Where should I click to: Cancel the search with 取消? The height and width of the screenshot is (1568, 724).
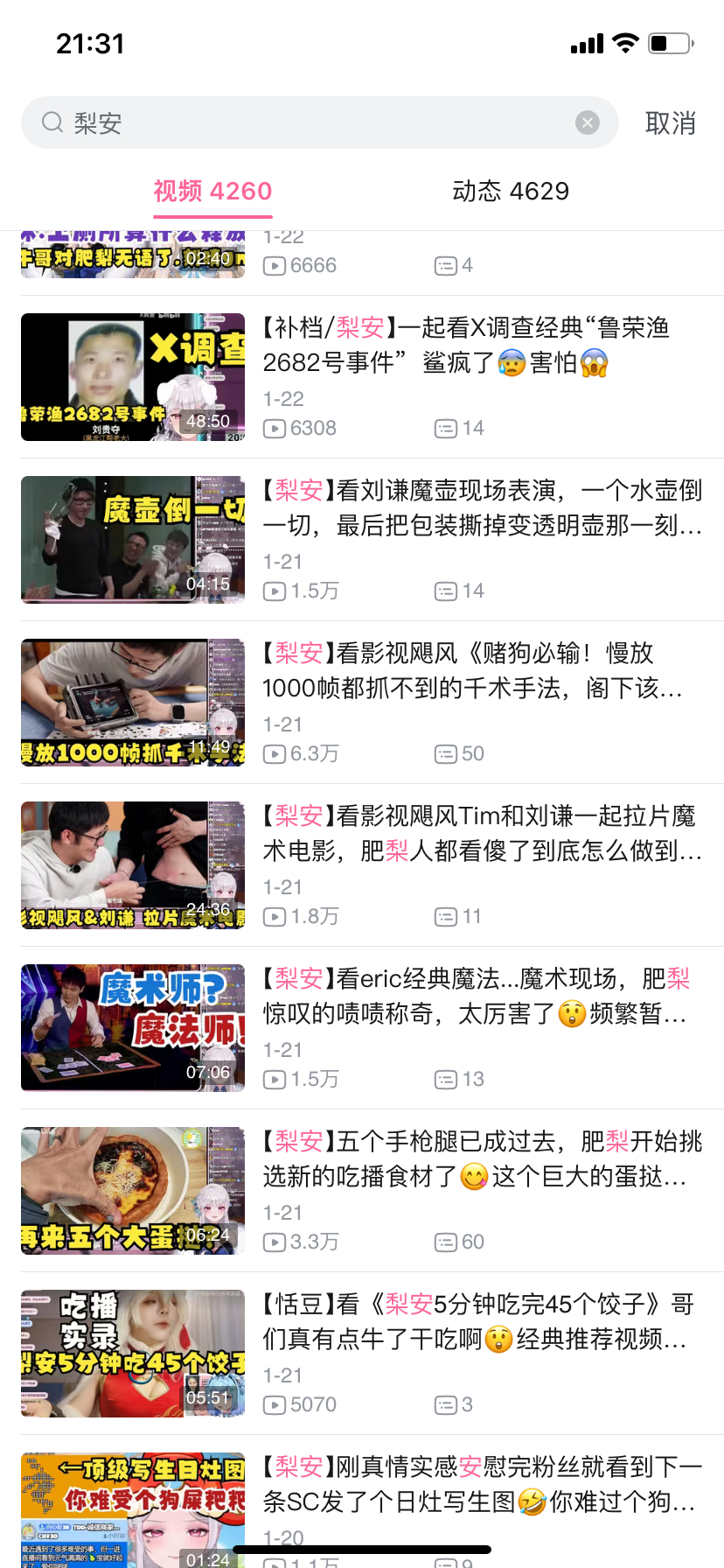click(x=670, y=123)
